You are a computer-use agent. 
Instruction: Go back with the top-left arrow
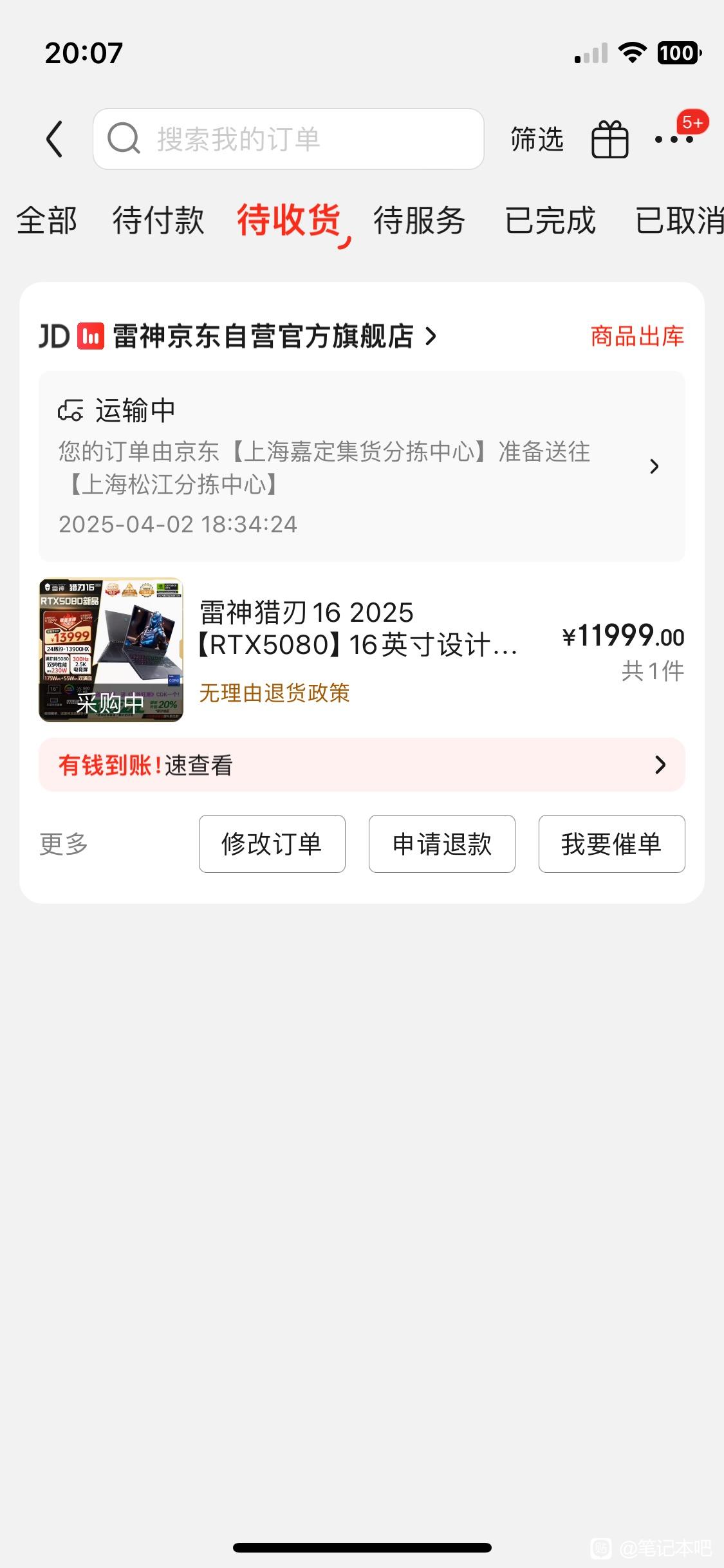pos(55,139)
